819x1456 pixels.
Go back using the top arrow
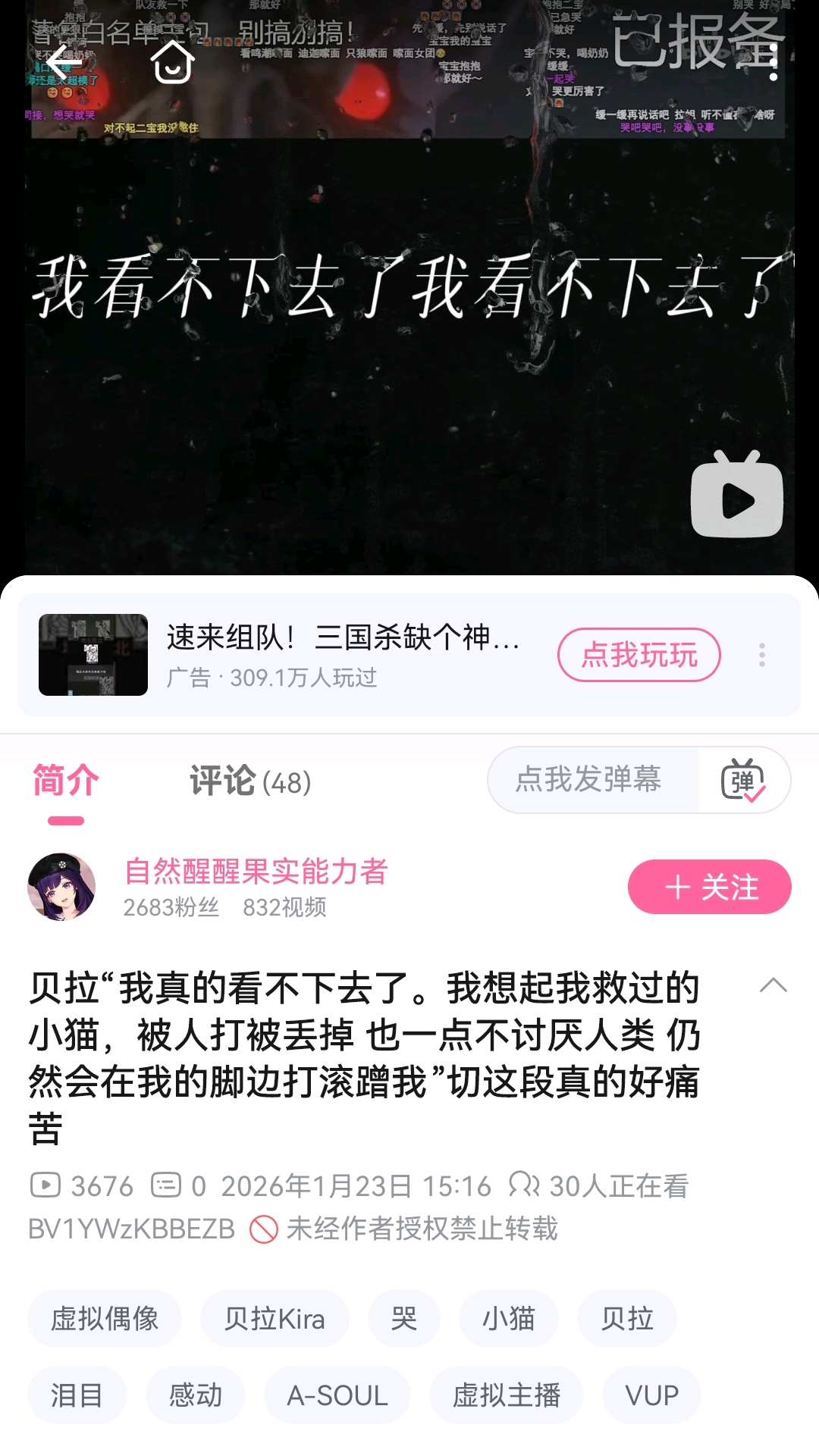tap(64, 62)
